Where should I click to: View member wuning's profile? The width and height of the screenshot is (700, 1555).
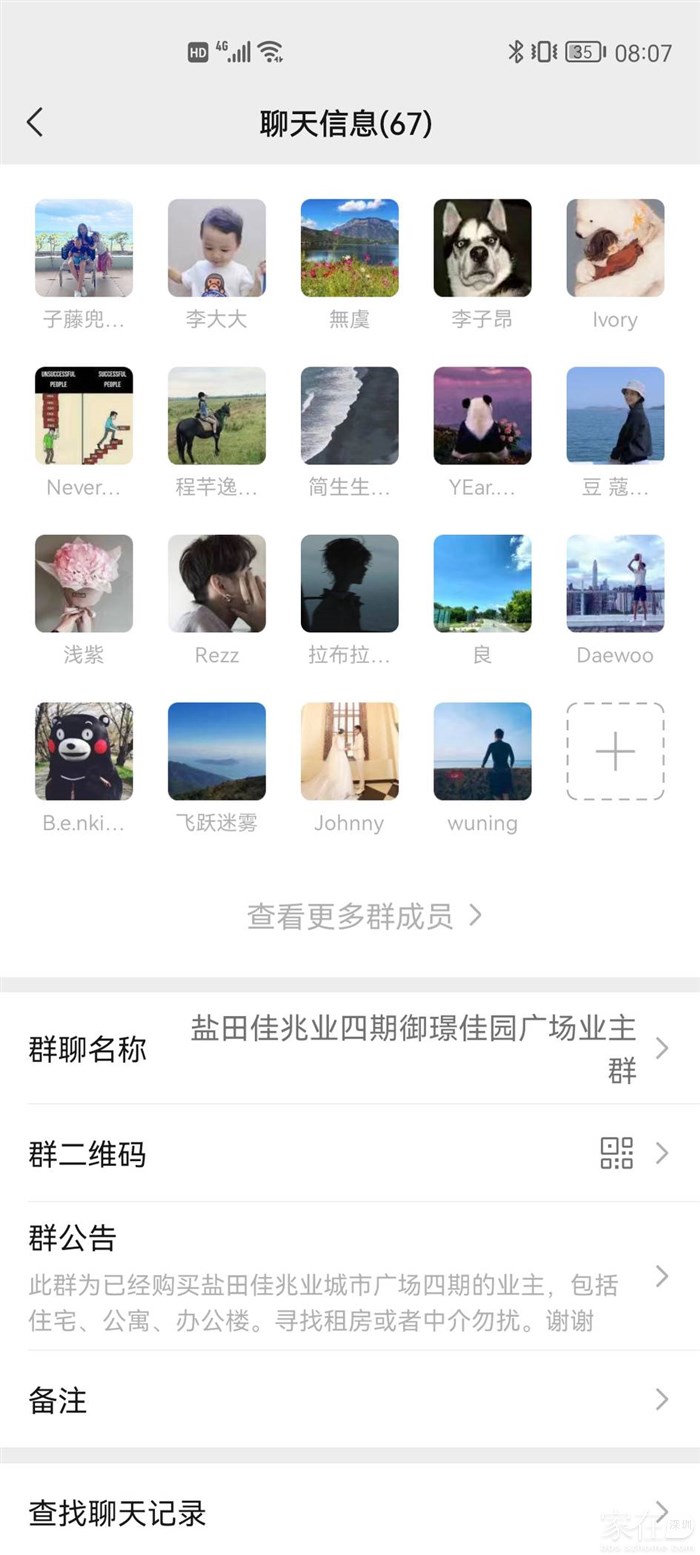point(482,751)
